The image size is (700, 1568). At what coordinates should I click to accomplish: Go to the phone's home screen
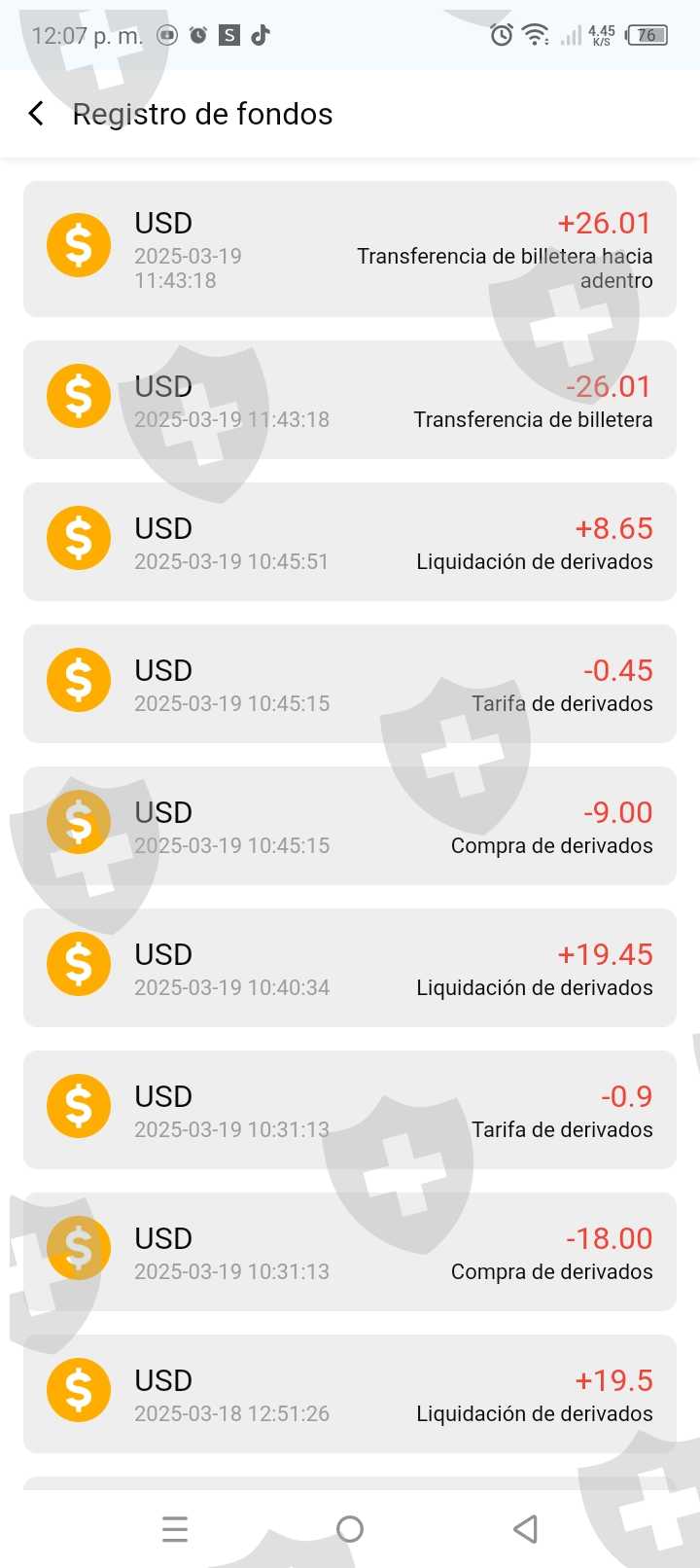[x=350, y=1529]
